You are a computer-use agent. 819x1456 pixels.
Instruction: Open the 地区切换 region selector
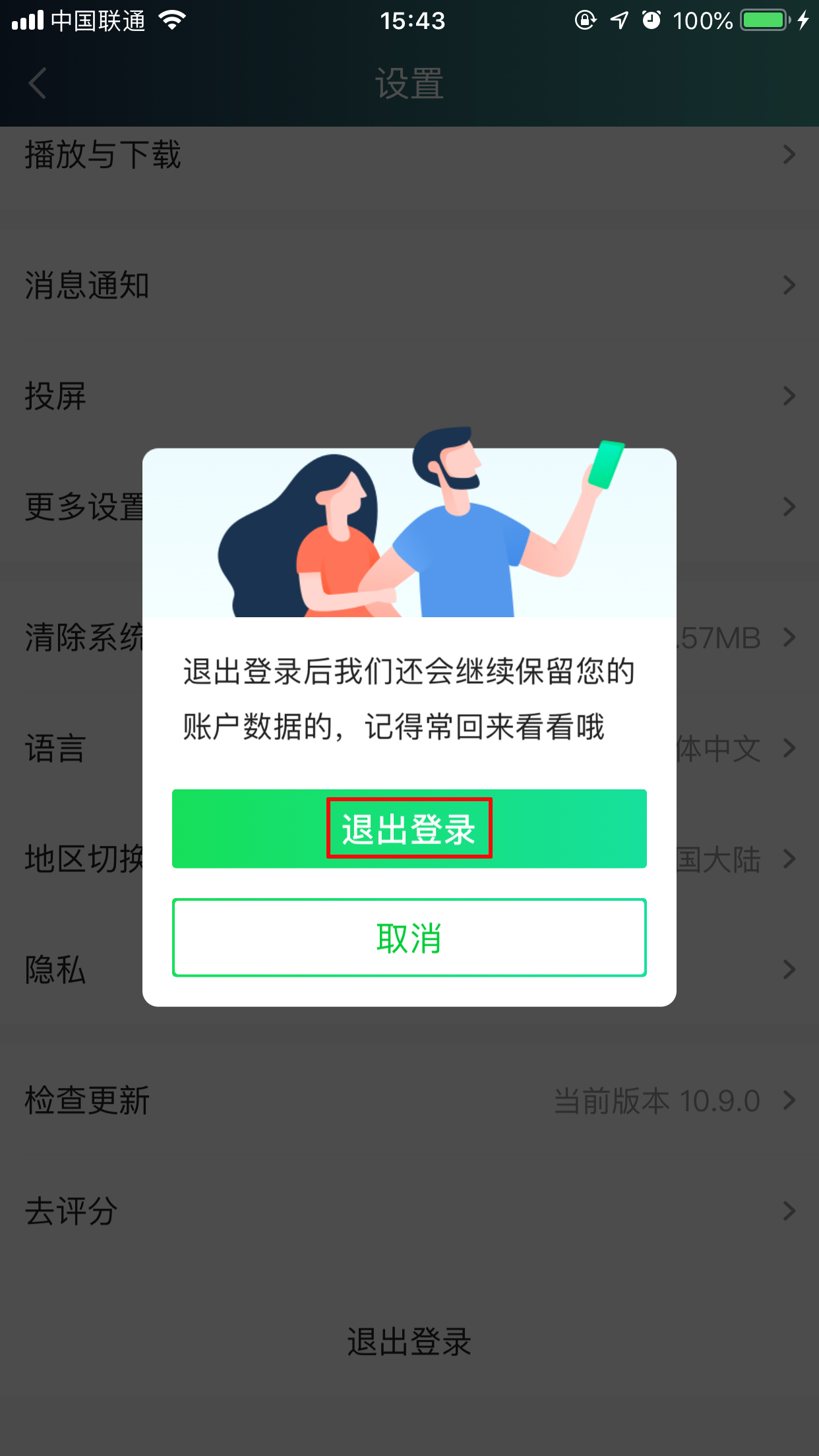point(789,859)
